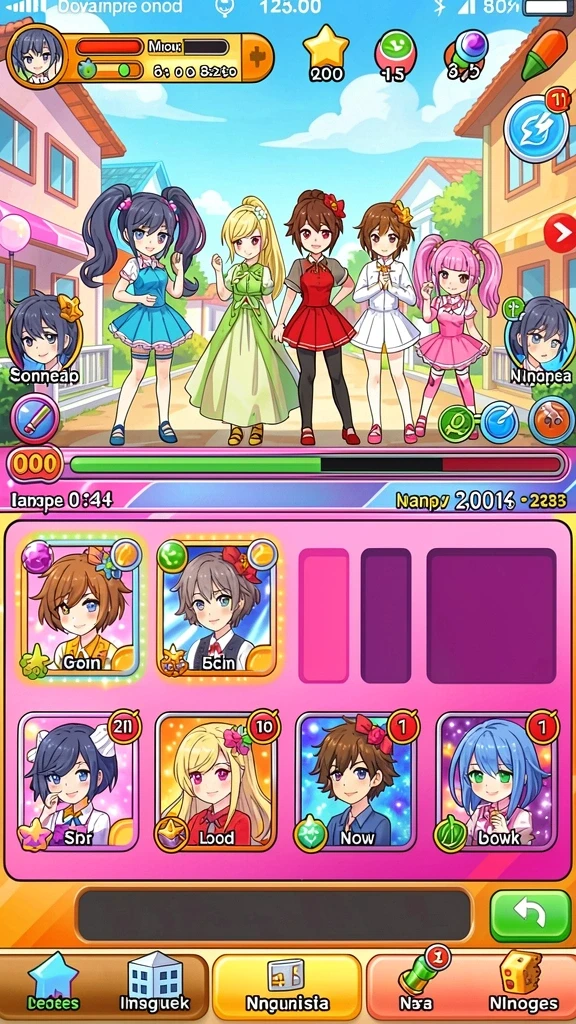Open the player profile avatar

(x=37, y=56)
